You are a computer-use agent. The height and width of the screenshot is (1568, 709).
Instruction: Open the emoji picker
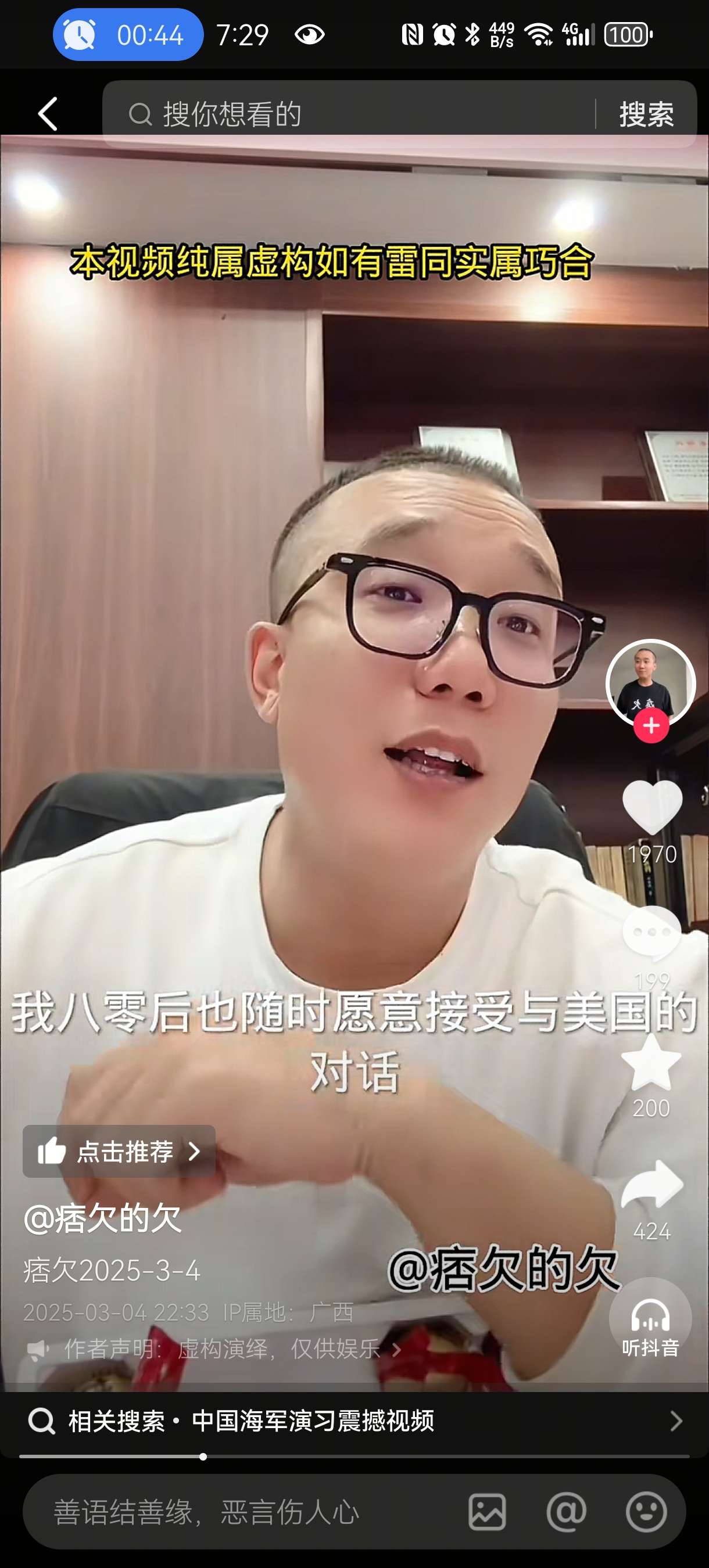tap(646, 1512)
